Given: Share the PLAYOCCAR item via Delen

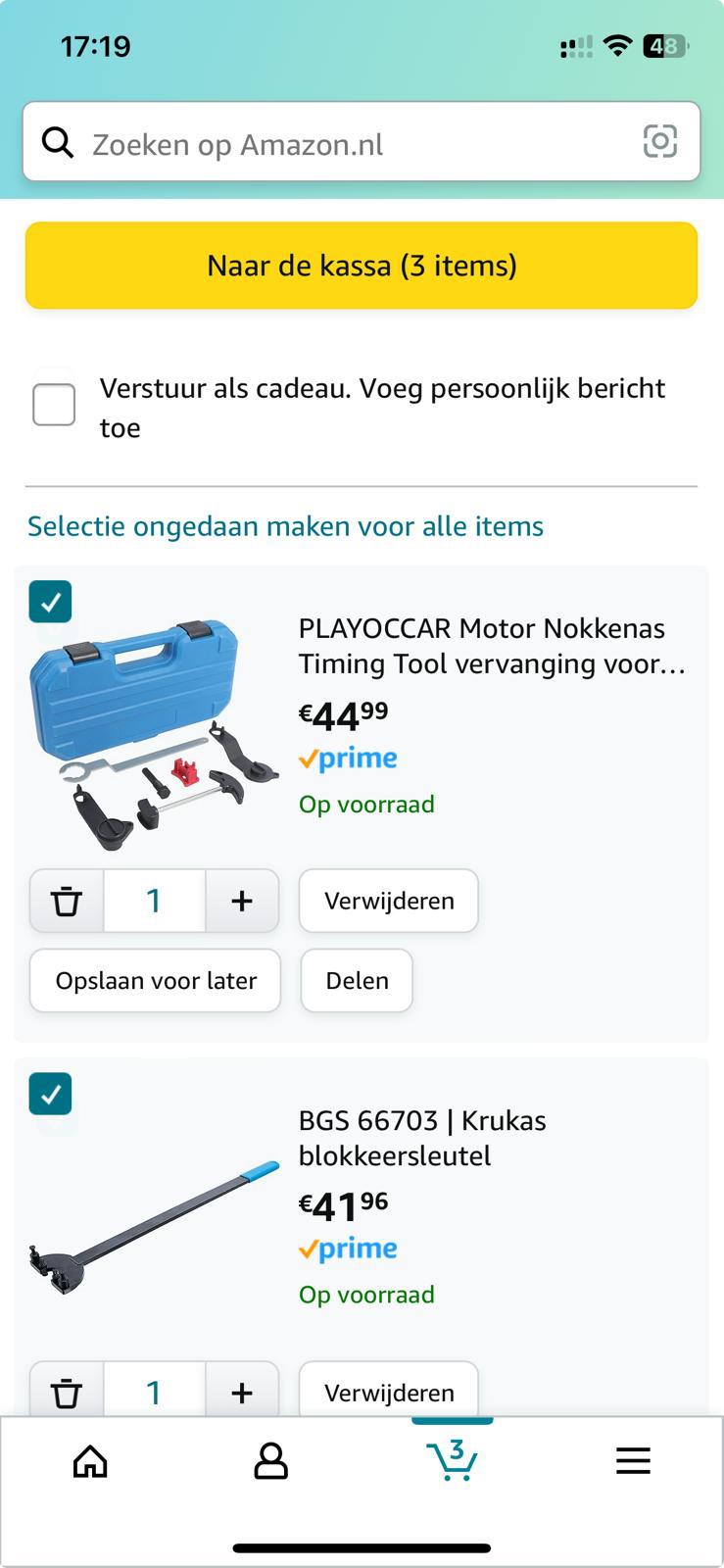Looking at the screenshot, I should pyautogui.click(x=357, y=981).
